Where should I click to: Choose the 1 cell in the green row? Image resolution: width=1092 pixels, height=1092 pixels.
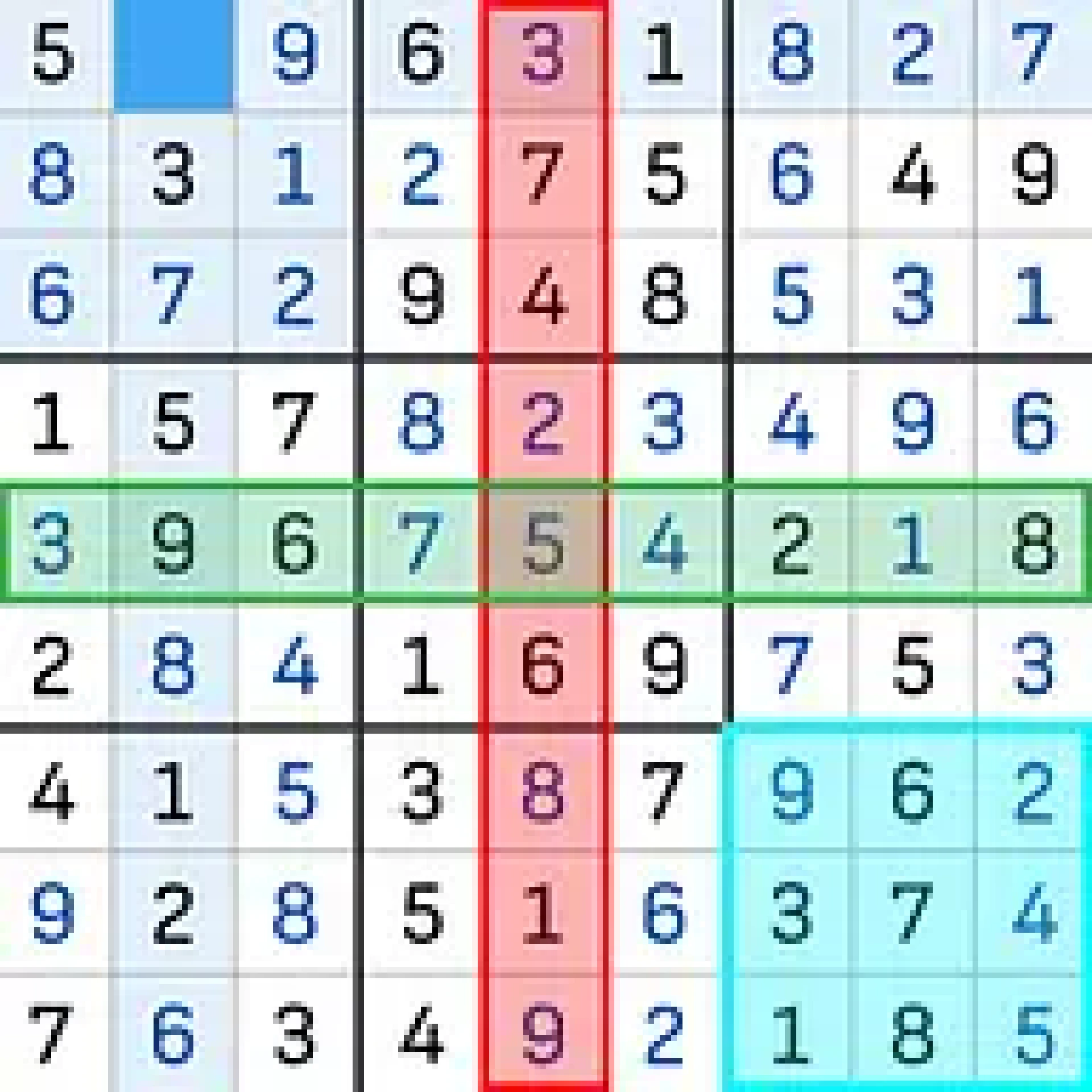pos(912,543)
